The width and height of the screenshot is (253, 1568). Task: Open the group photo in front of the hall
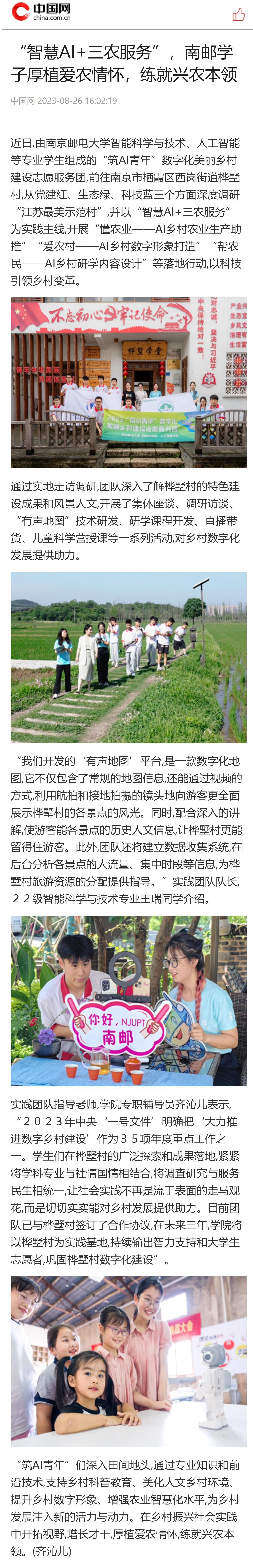coord(128,382)
